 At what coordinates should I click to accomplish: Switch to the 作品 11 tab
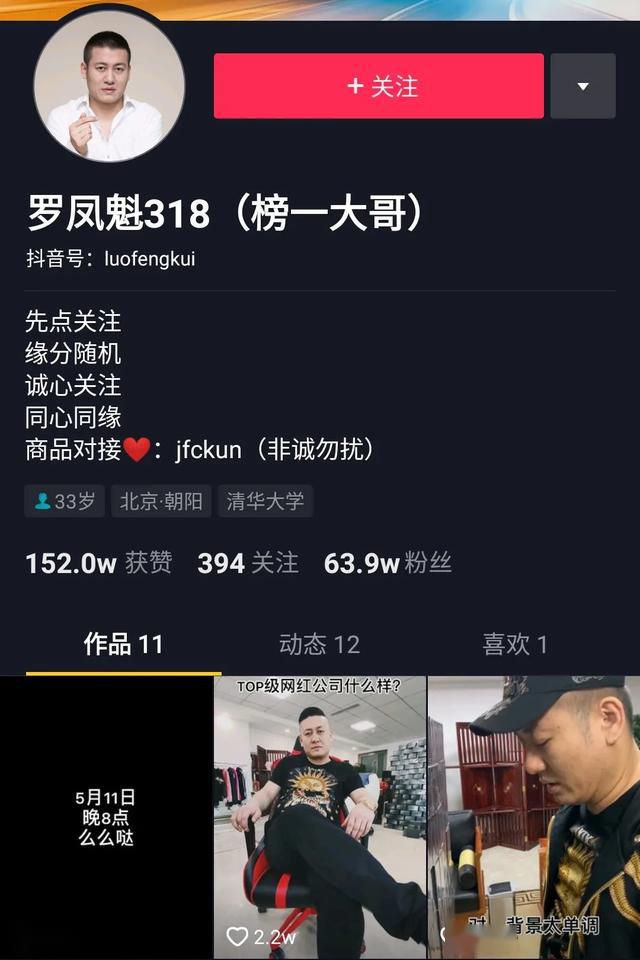click(x=123, y=645)
